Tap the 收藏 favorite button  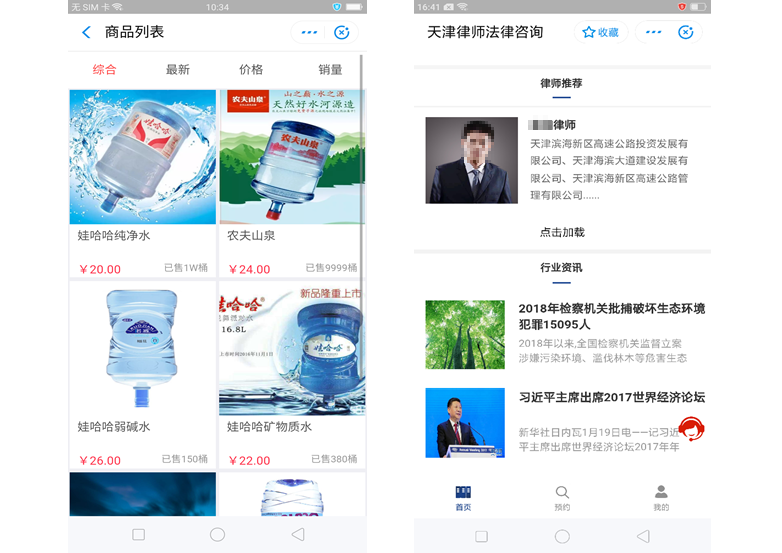601,33
